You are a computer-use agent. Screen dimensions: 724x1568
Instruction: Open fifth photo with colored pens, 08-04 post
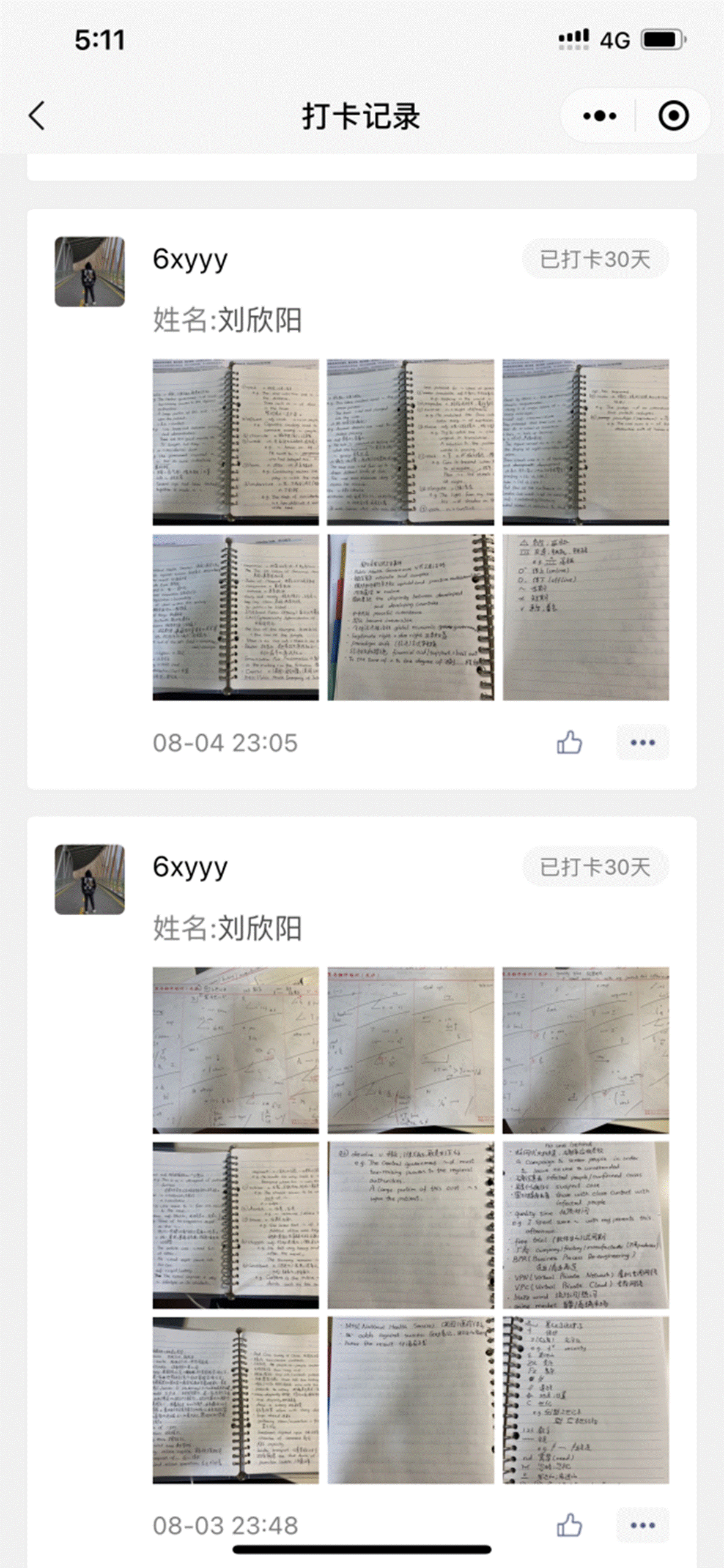[410, 617]
